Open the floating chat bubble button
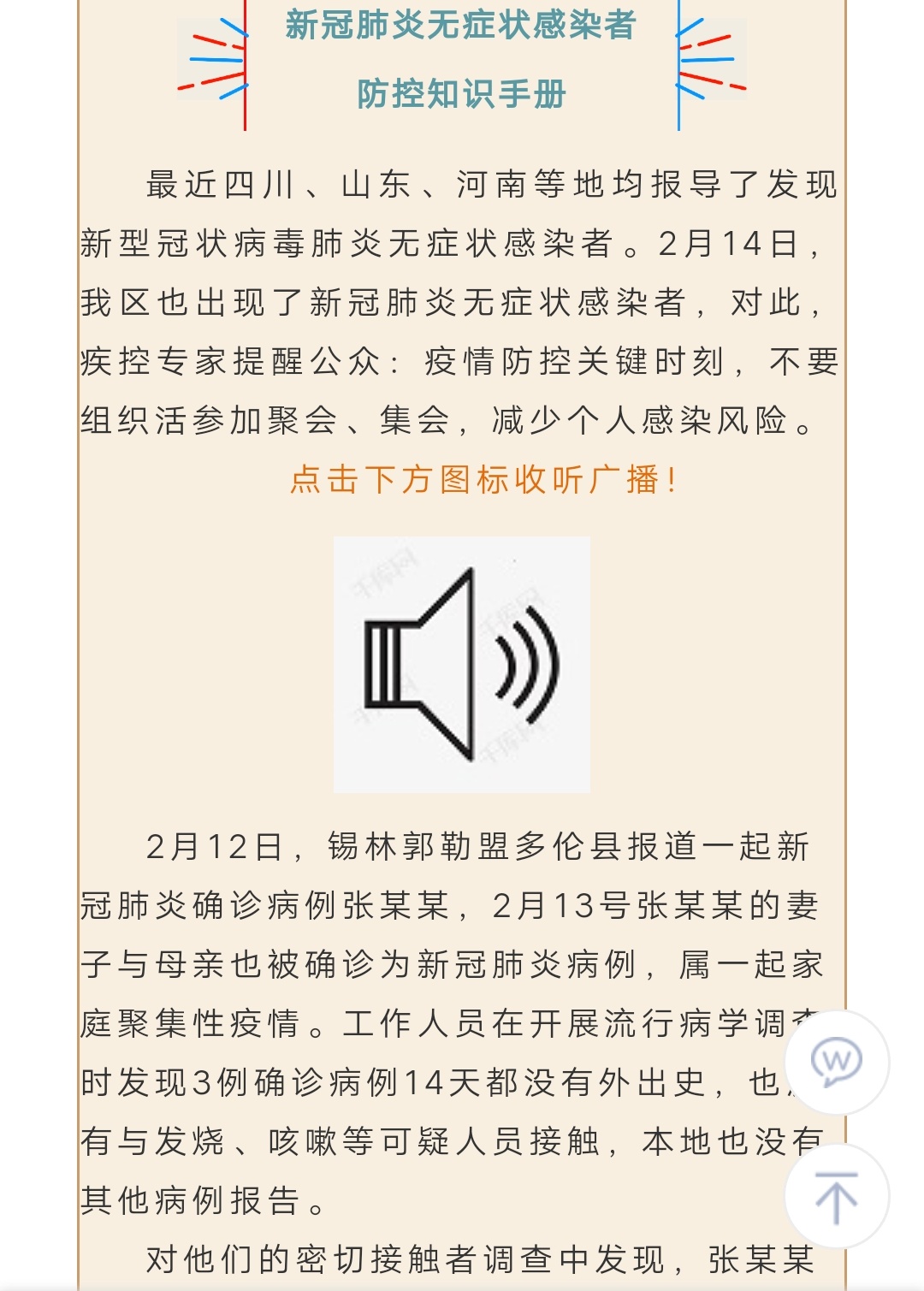 [836, 1063]
